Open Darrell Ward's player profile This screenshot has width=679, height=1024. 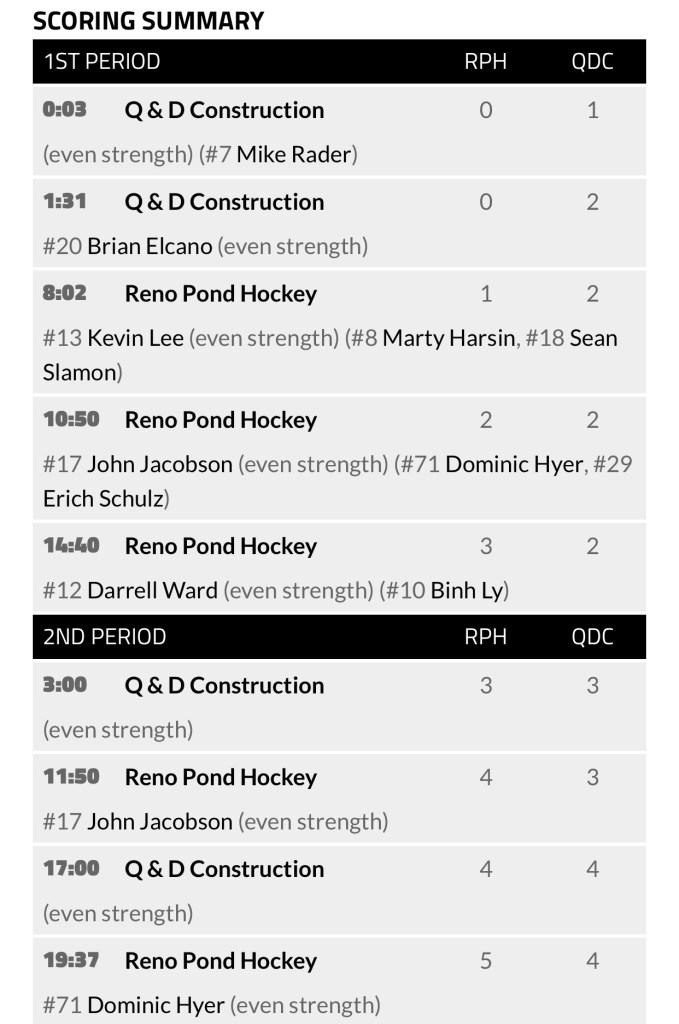pyautogui.click(x=152, y=591)
